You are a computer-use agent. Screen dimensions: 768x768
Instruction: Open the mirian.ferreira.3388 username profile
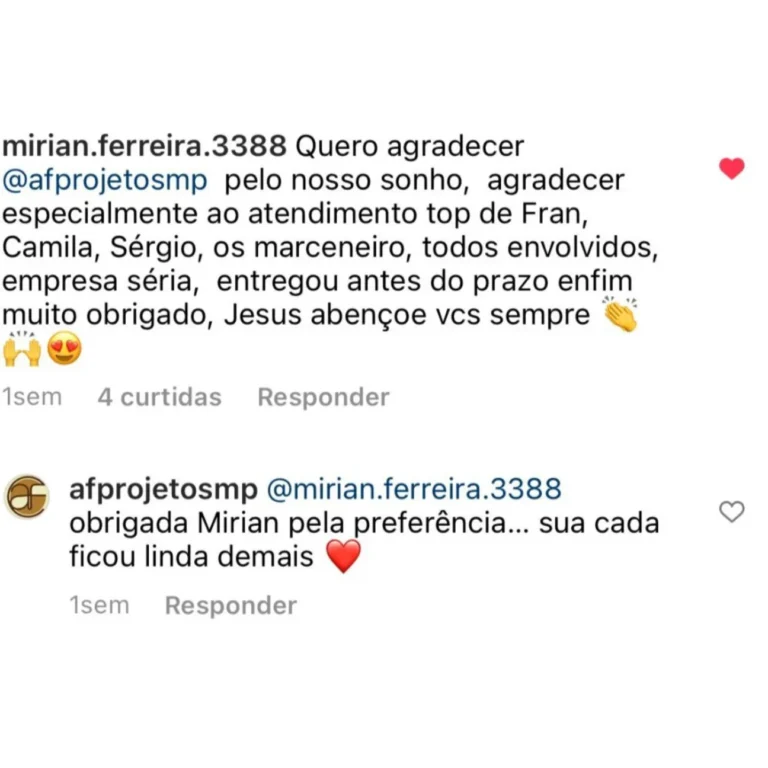[x=145, y=146]
